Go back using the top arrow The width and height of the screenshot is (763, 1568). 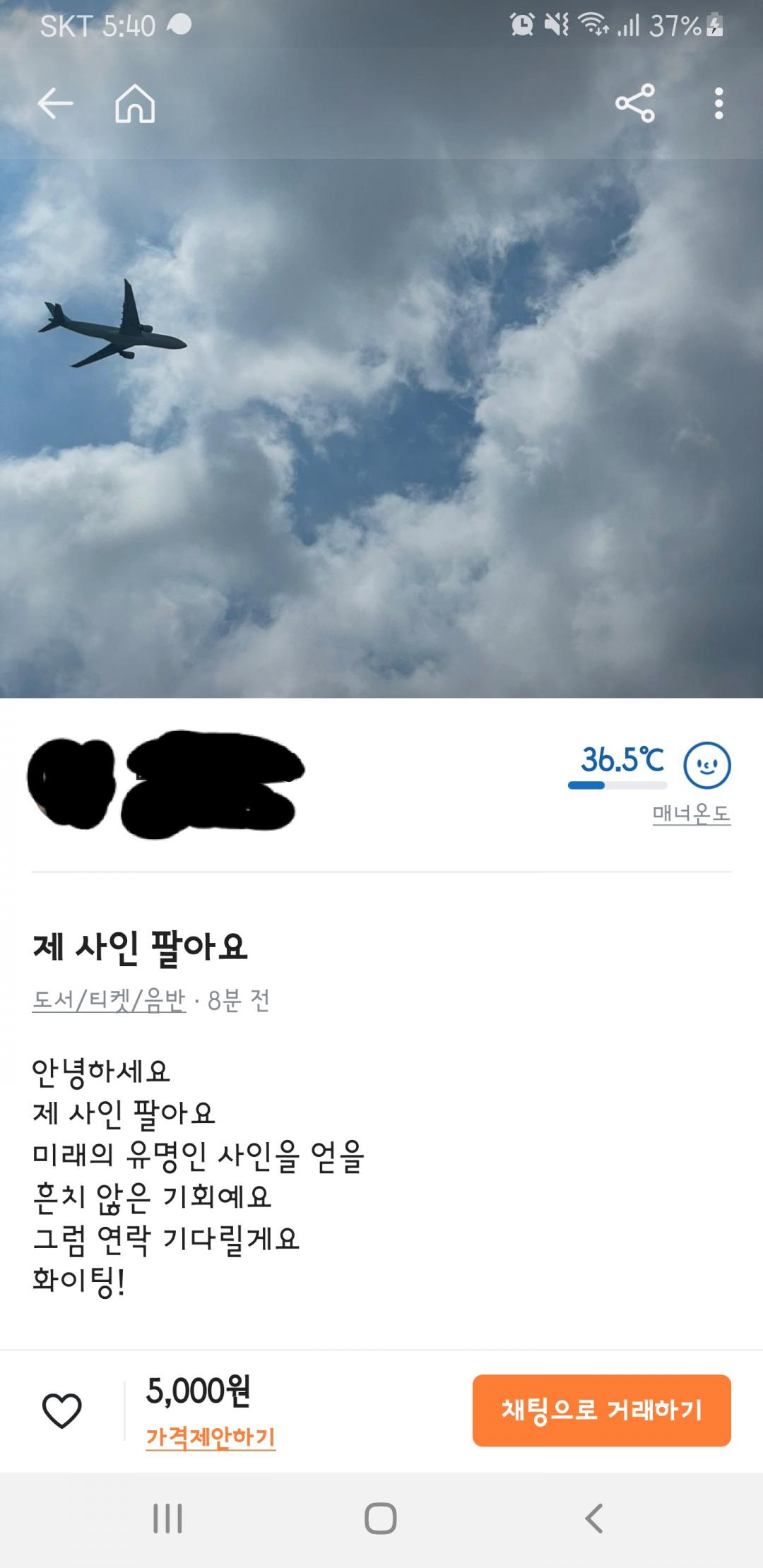pyautogui.click(x=55, y=105)
